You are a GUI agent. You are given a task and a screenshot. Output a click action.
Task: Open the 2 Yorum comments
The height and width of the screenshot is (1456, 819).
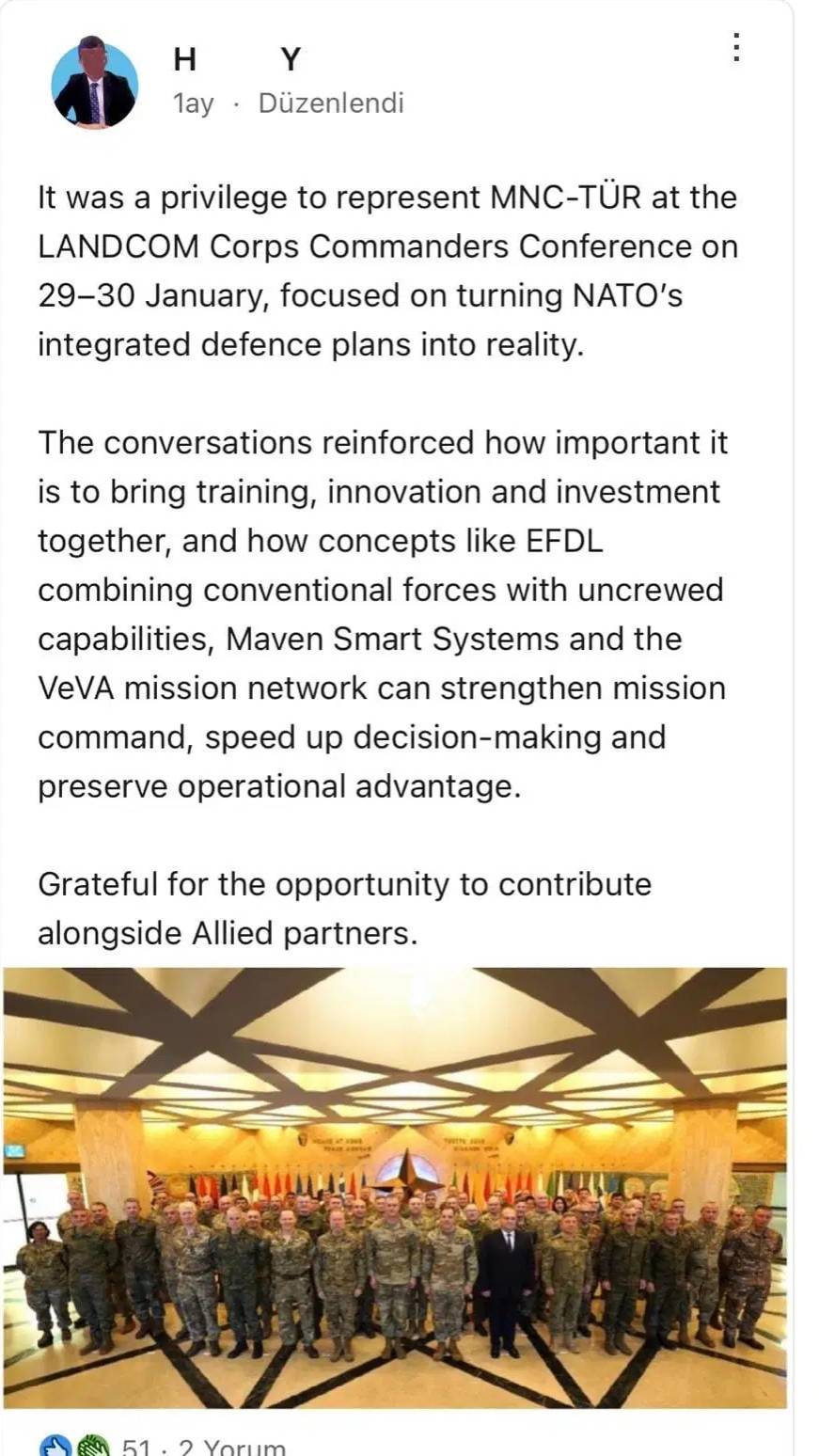[x=231, y=1447]
